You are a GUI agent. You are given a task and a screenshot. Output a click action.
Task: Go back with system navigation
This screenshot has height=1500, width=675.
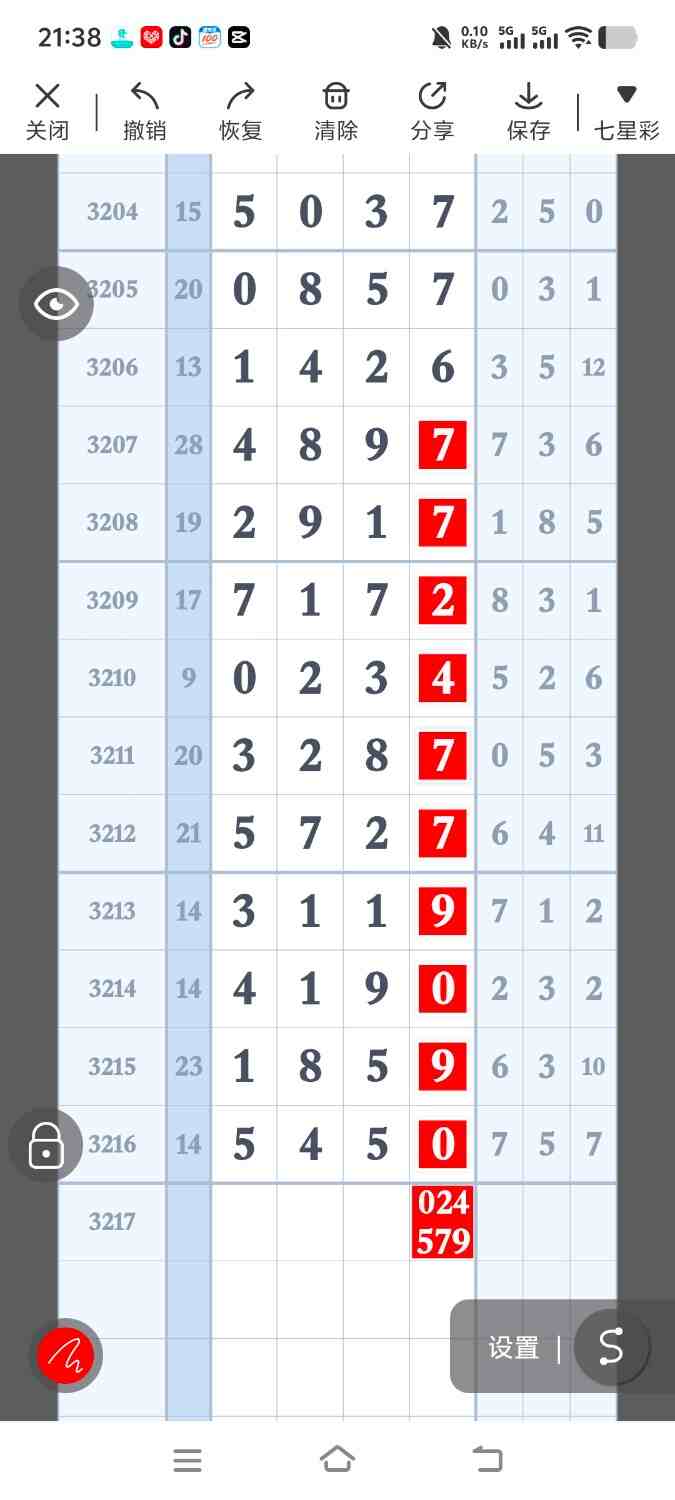click(488, 1460)
